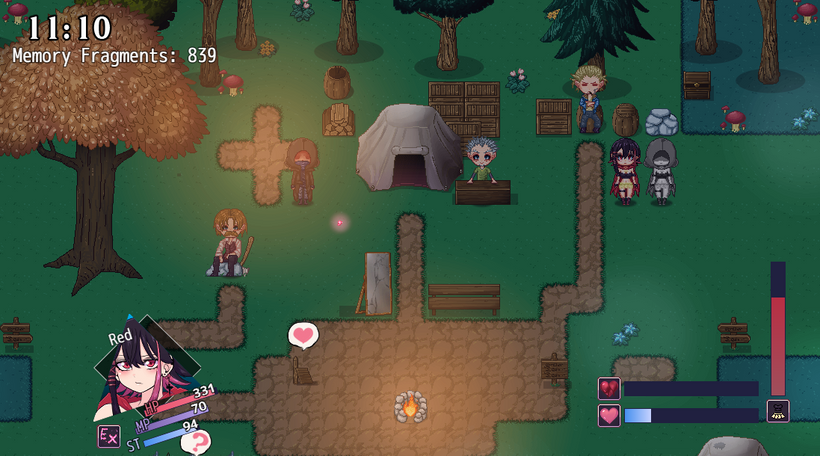Interact with the standing mirror
820x456 pixels.
point(377,284)
